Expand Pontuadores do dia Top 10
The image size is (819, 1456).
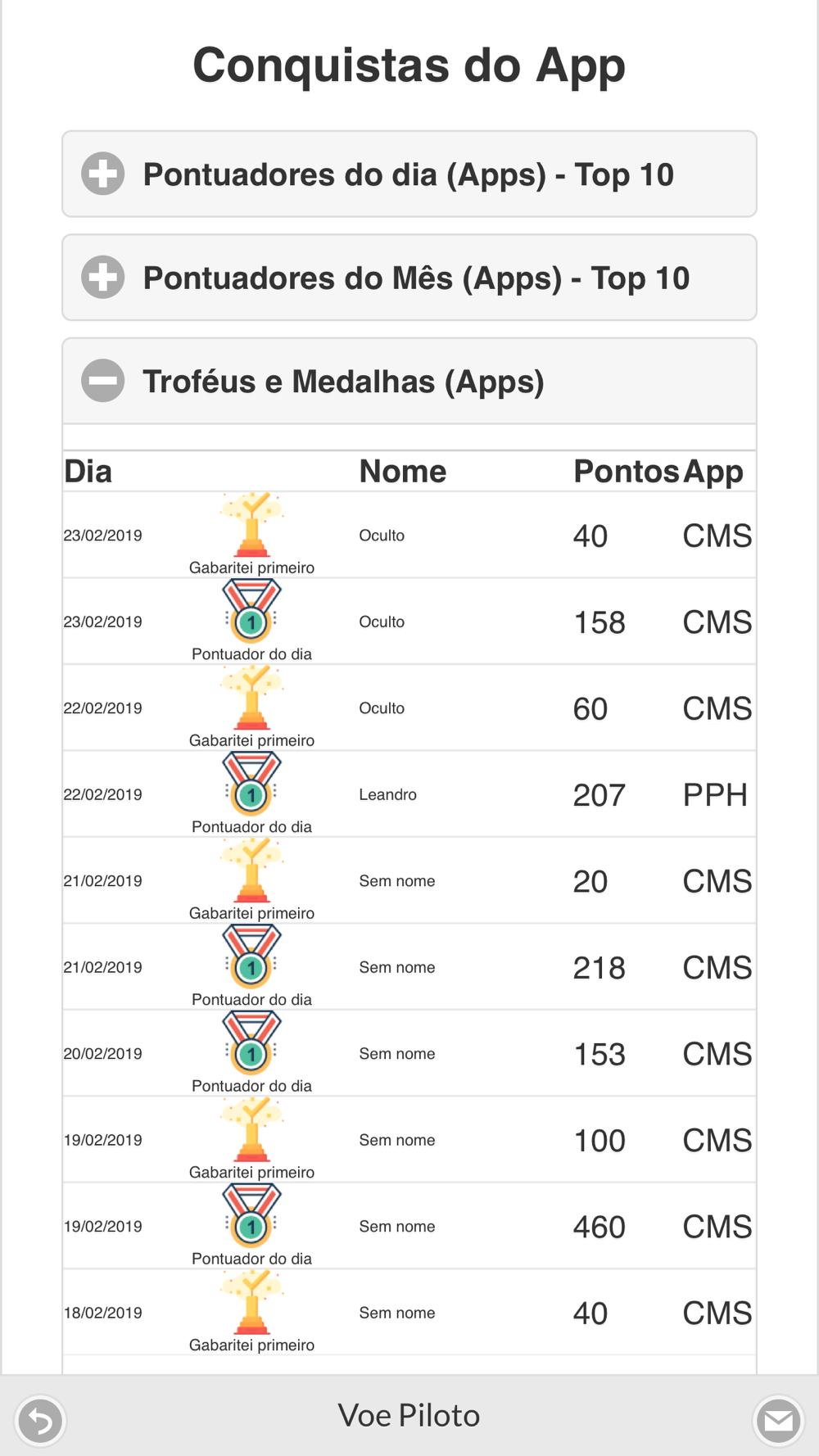tap(409, 174)
